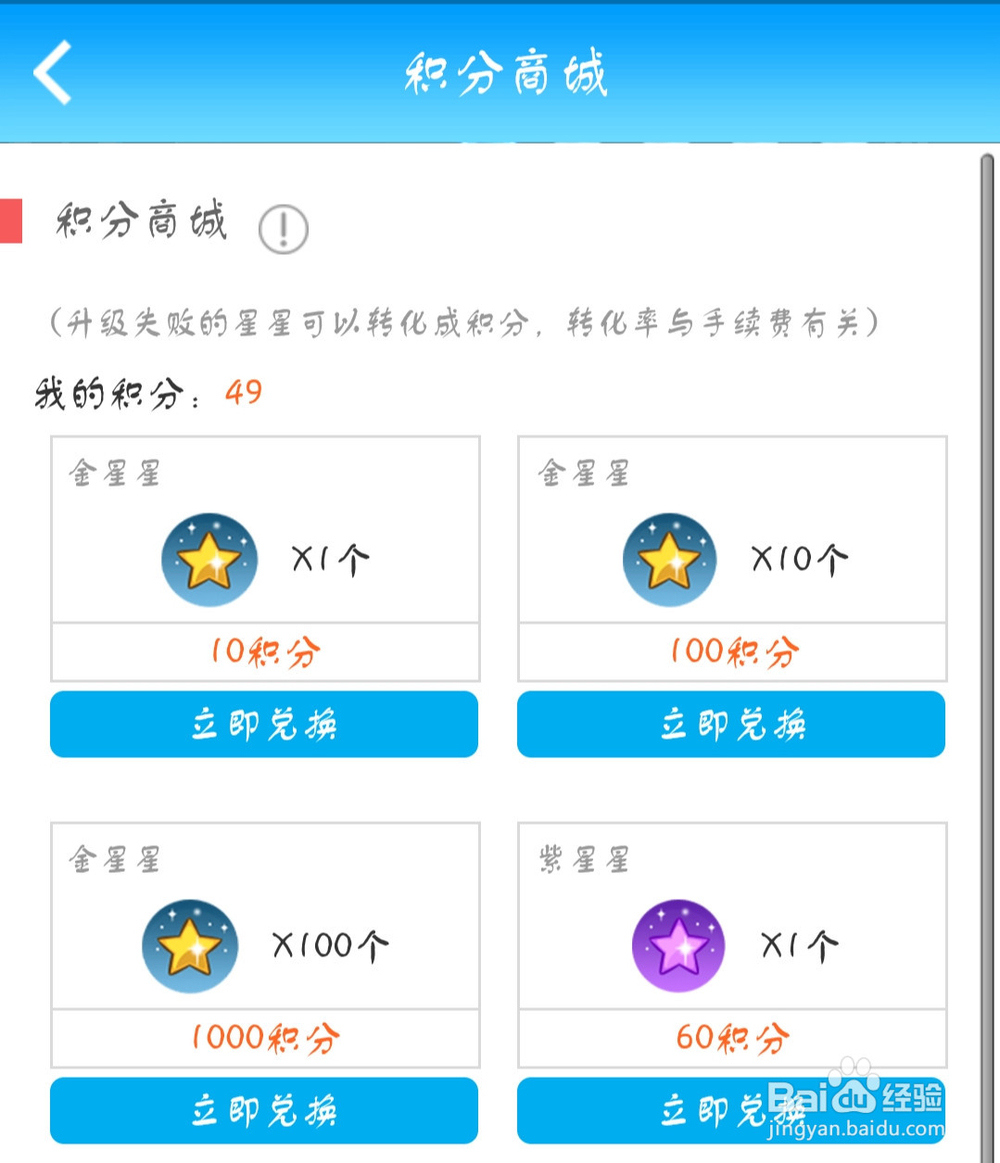Screen dimensions: 1000x1163
Task: Click the gold star icon in the X1个 card
Action: pos(209,559)
